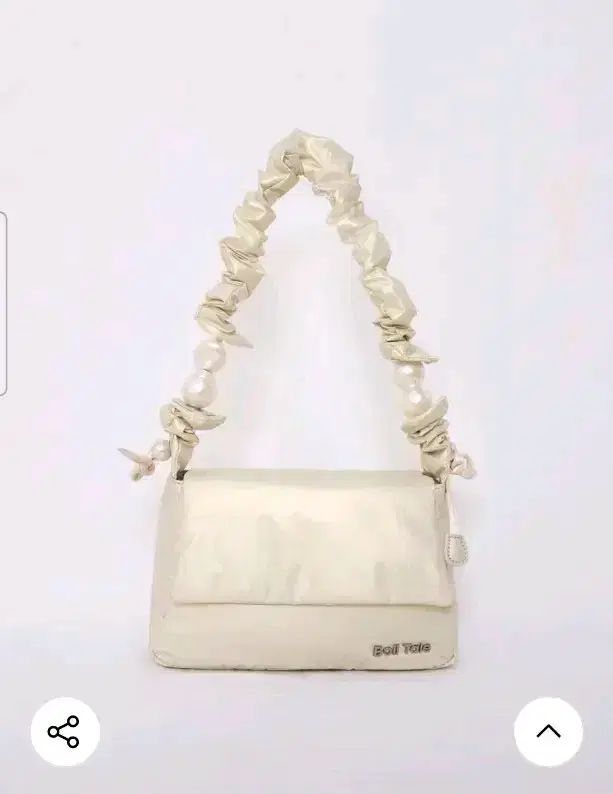Share this handbag product
This screenshot has height=794, width=613.
pyautogui.click(x=65, y=731)
